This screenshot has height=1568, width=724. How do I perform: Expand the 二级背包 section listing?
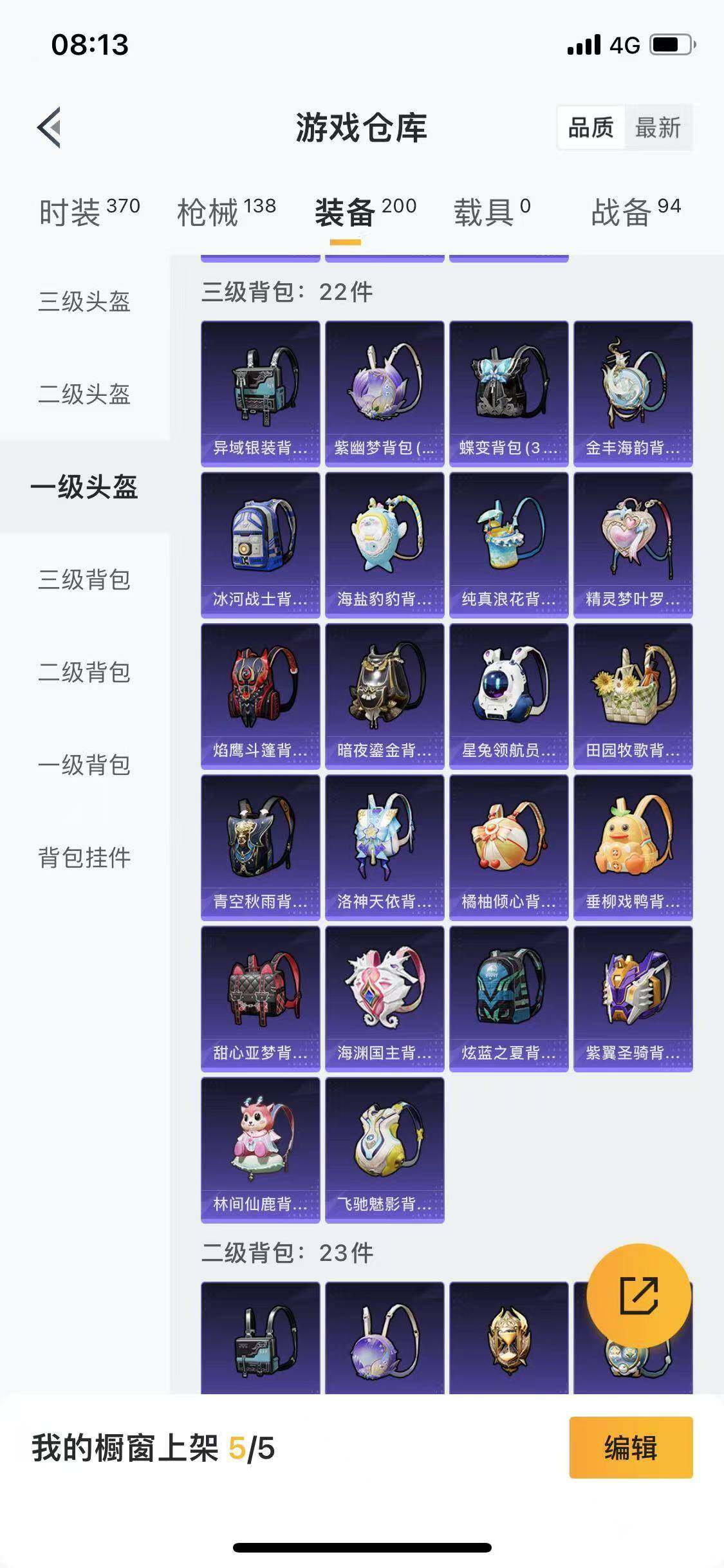pos(85,674)
